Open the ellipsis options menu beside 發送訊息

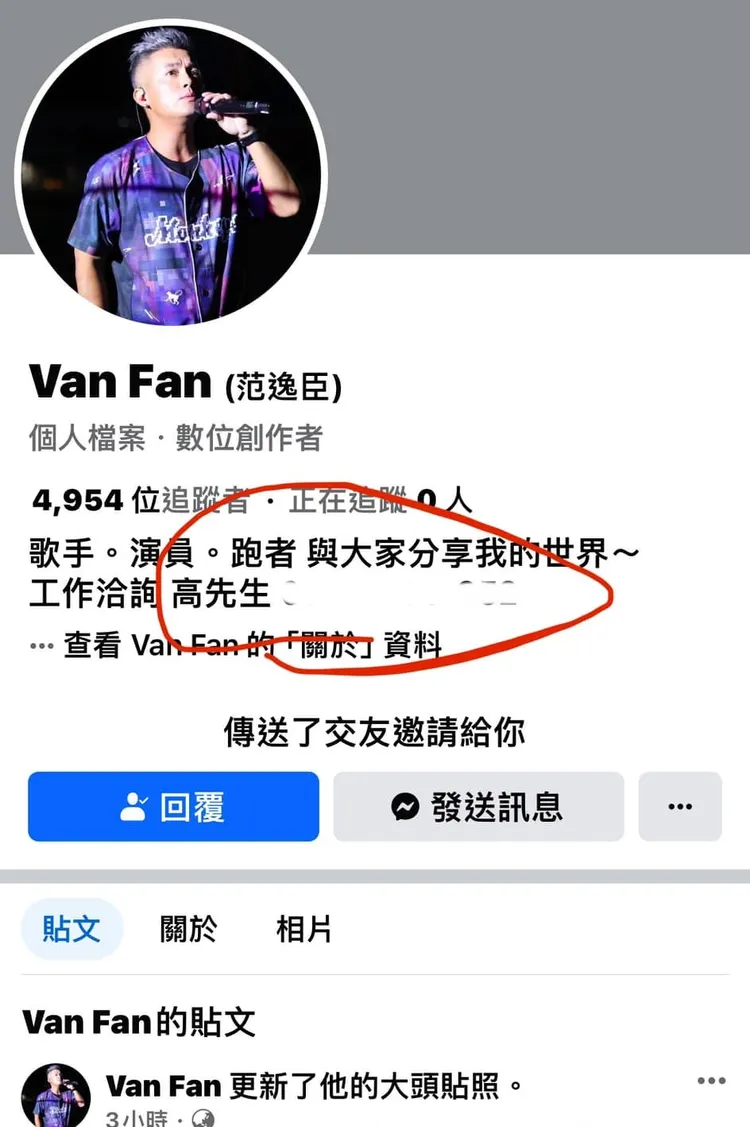pos(680,806)
